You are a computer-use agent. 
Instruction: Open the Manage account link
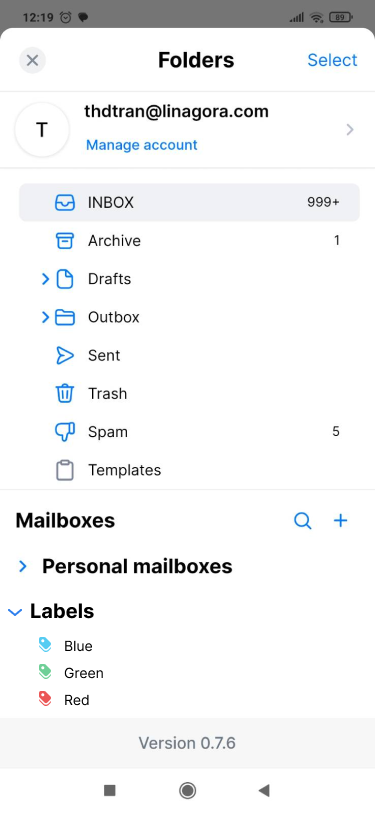point(142,145)
